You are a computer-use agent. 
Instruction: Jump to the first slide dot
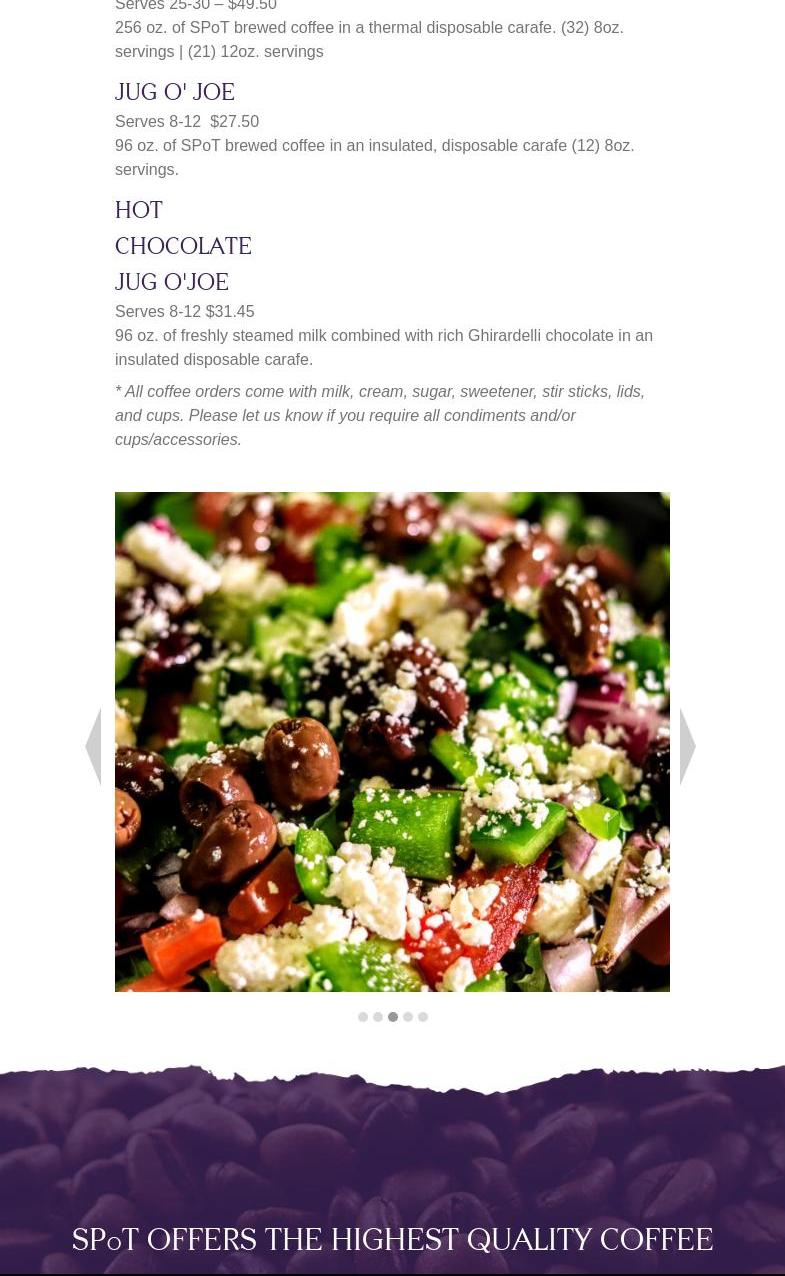coord(363,1017)
